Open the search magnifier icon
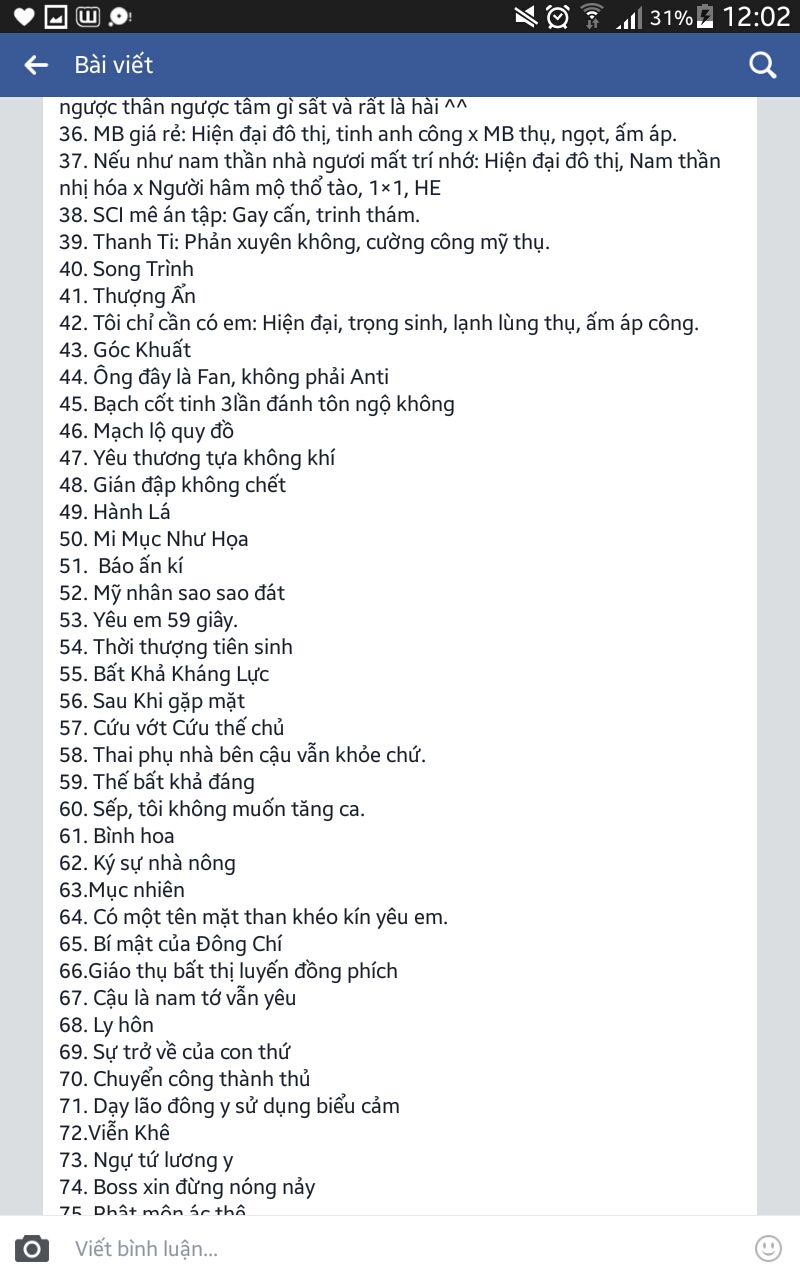The width and height of the screenshot is (800, 1280). [x=763, y=65]
